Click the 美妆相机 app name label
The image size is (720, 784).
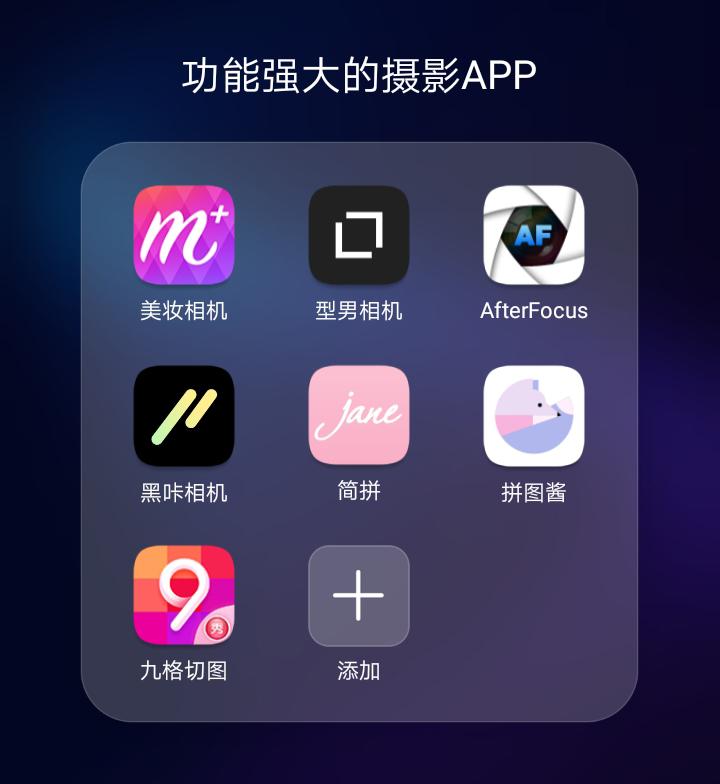pos(185,310)
